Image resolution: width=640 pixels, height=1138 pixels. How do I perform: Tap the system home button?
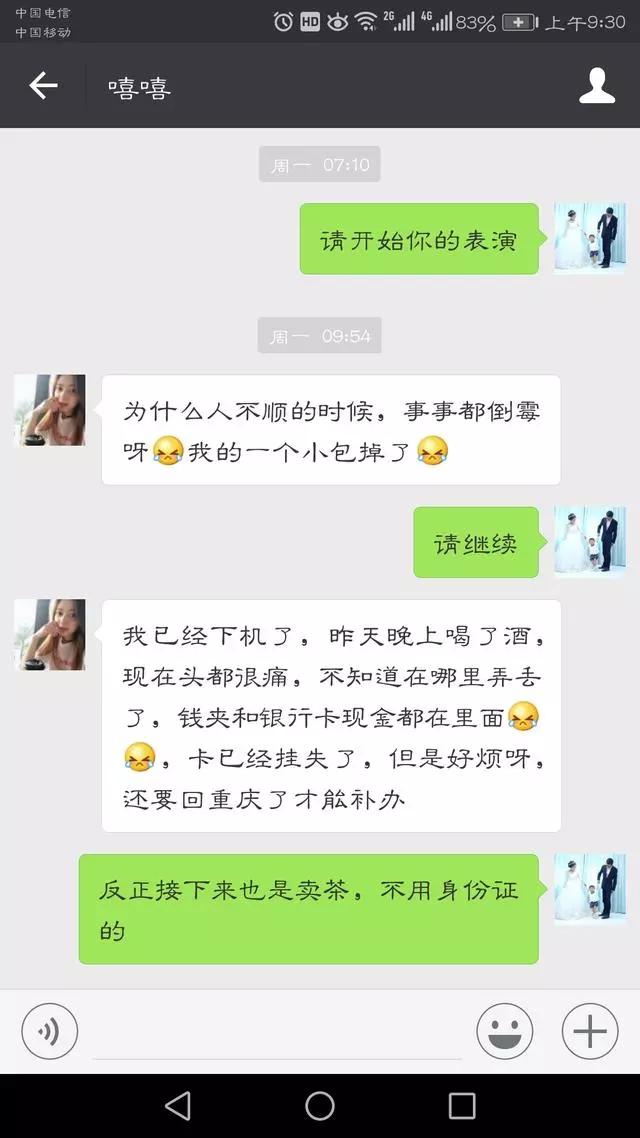[320, 1106]
